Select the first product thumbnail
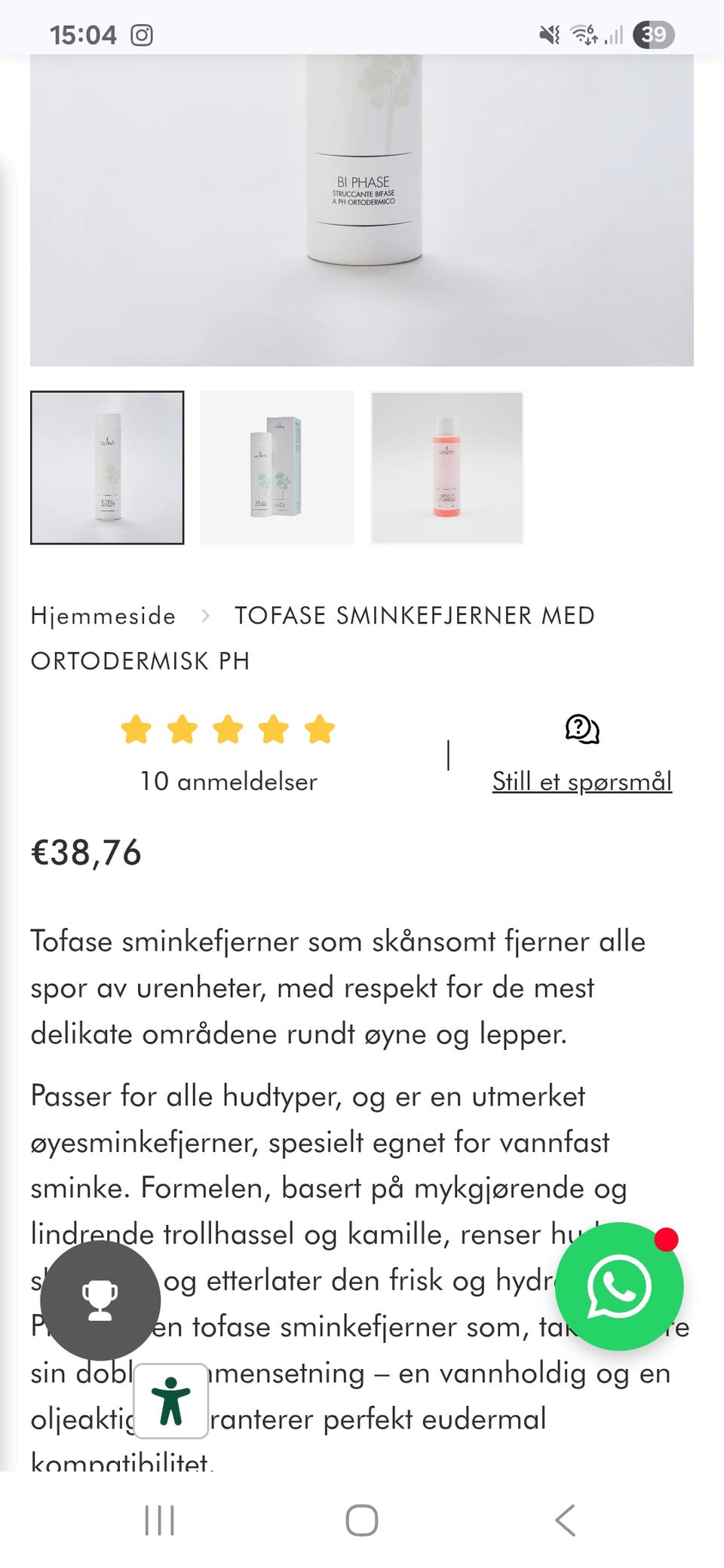The image size is (724, 1568). pos(107,467)
